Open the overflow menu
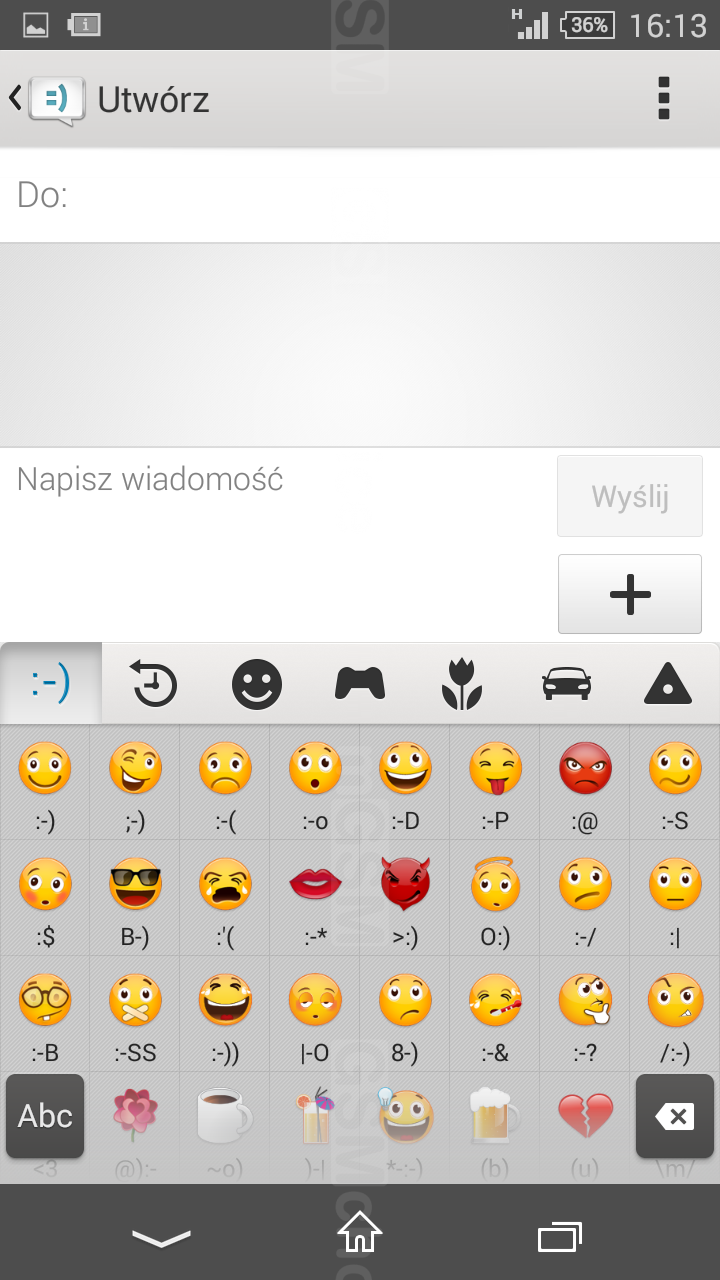 tap(664, 99)
